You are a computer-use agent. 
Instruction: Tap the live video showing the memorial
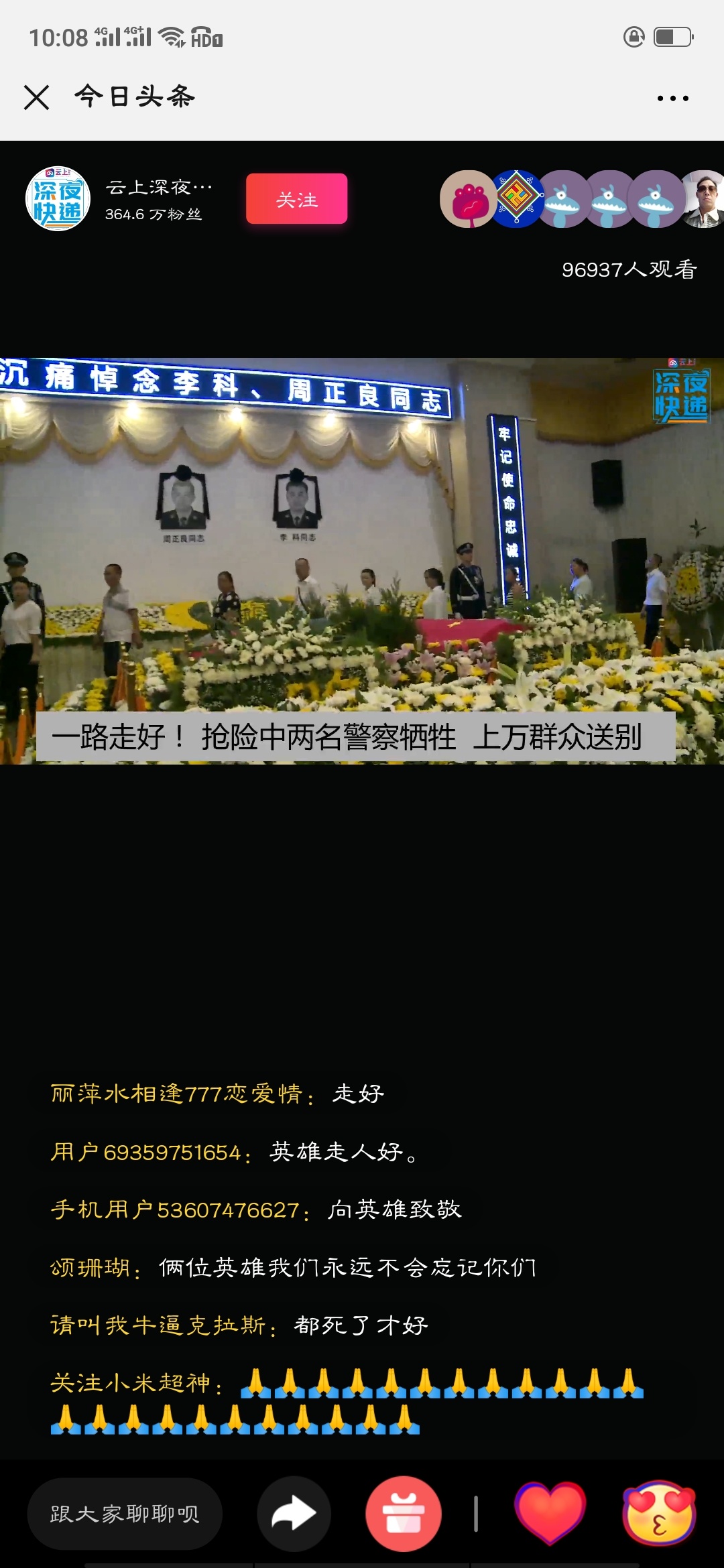point(362,560)
